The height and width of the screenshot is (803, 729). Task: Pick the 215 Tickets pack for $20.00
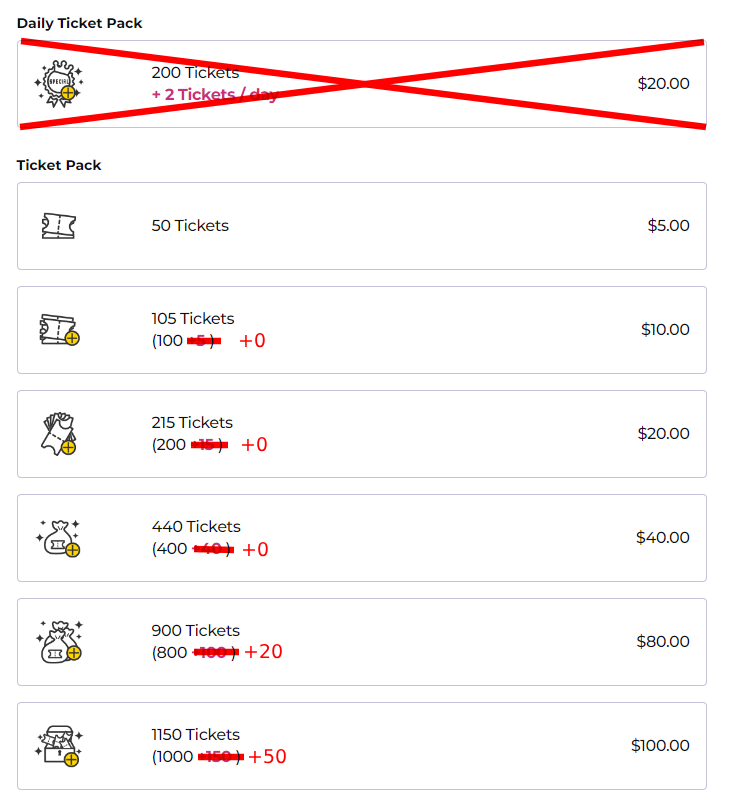(361, 434)
